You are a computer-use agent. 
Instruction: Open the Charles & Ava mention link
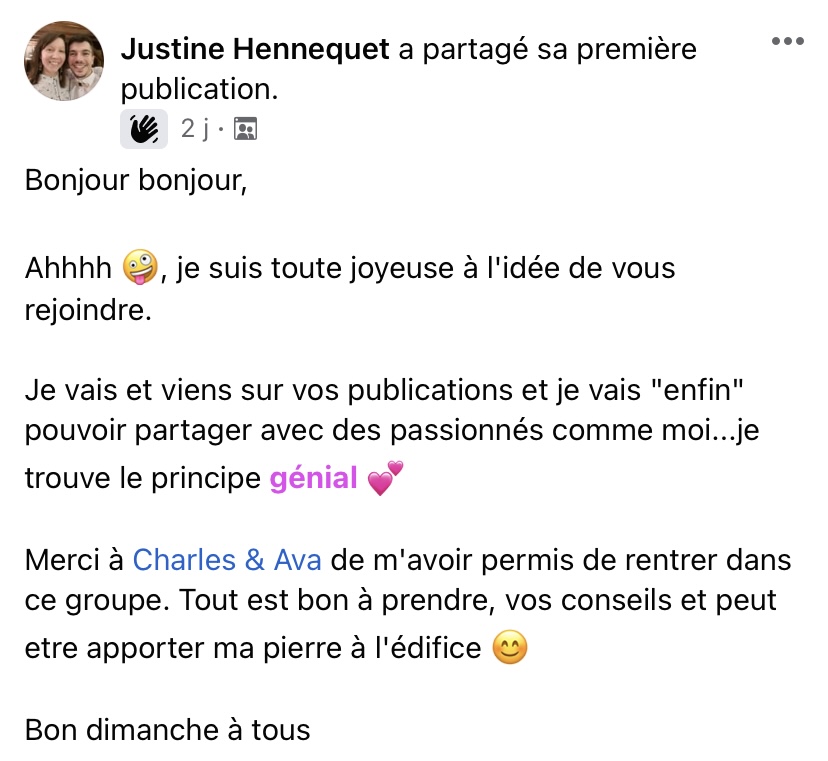point(227,559)
